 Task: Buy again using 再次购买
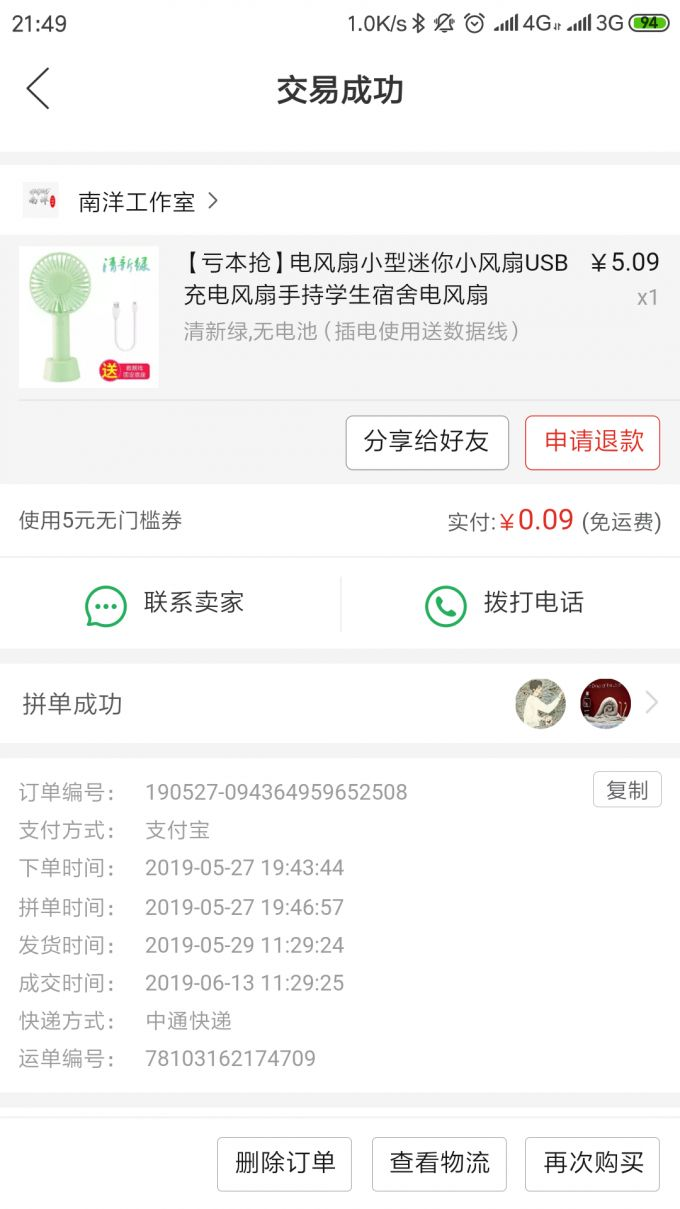click(593, 1163)
